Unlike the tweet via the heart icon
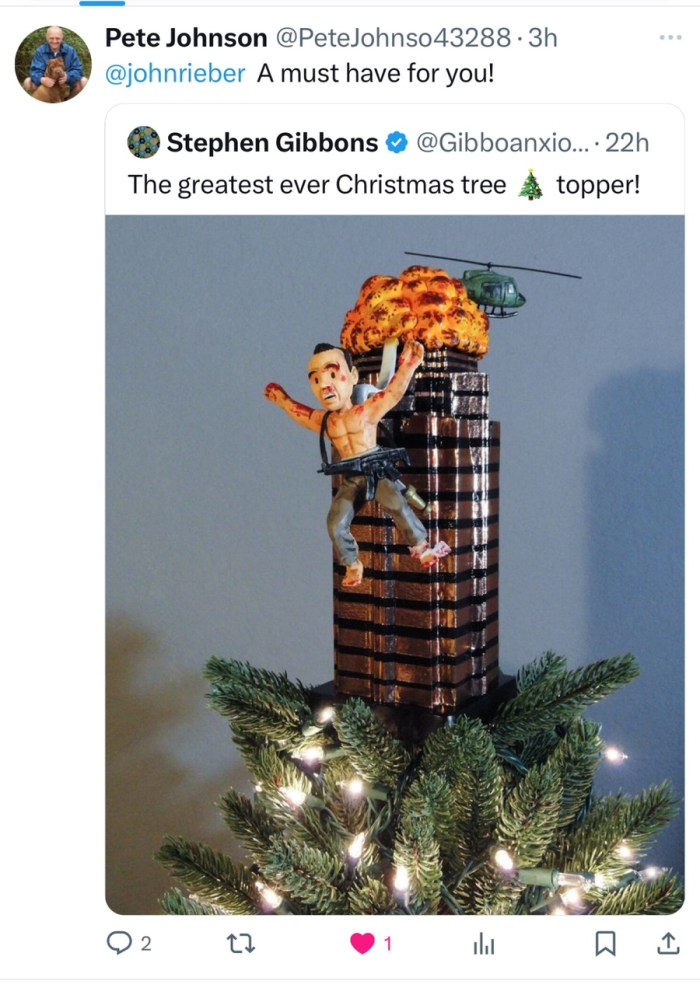The image size is (700, 995). pos(362,942)
